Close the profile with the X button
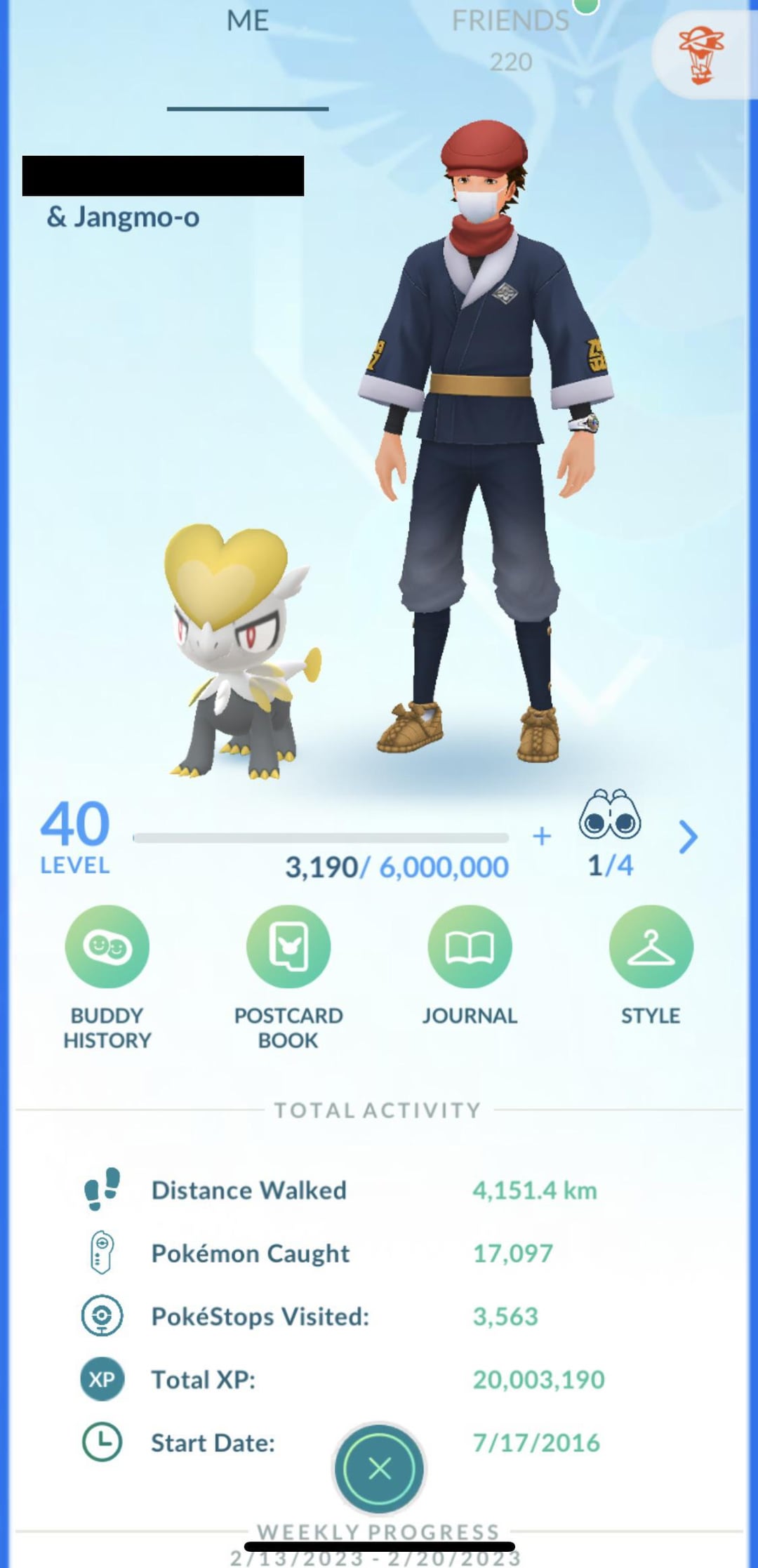The width and height of the screenshot is (758, 1568). point(380,1468)
